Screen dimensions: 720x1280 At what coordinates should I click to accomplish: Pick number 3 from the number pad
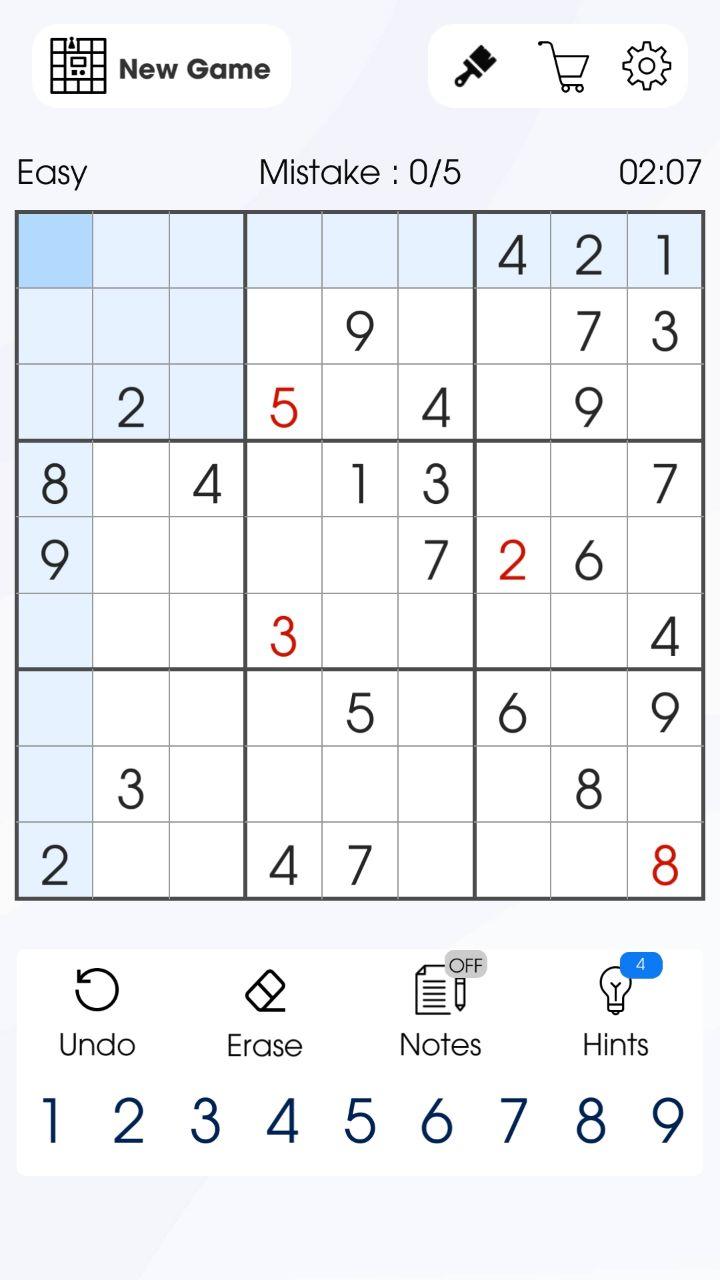tap(205, 1121)
